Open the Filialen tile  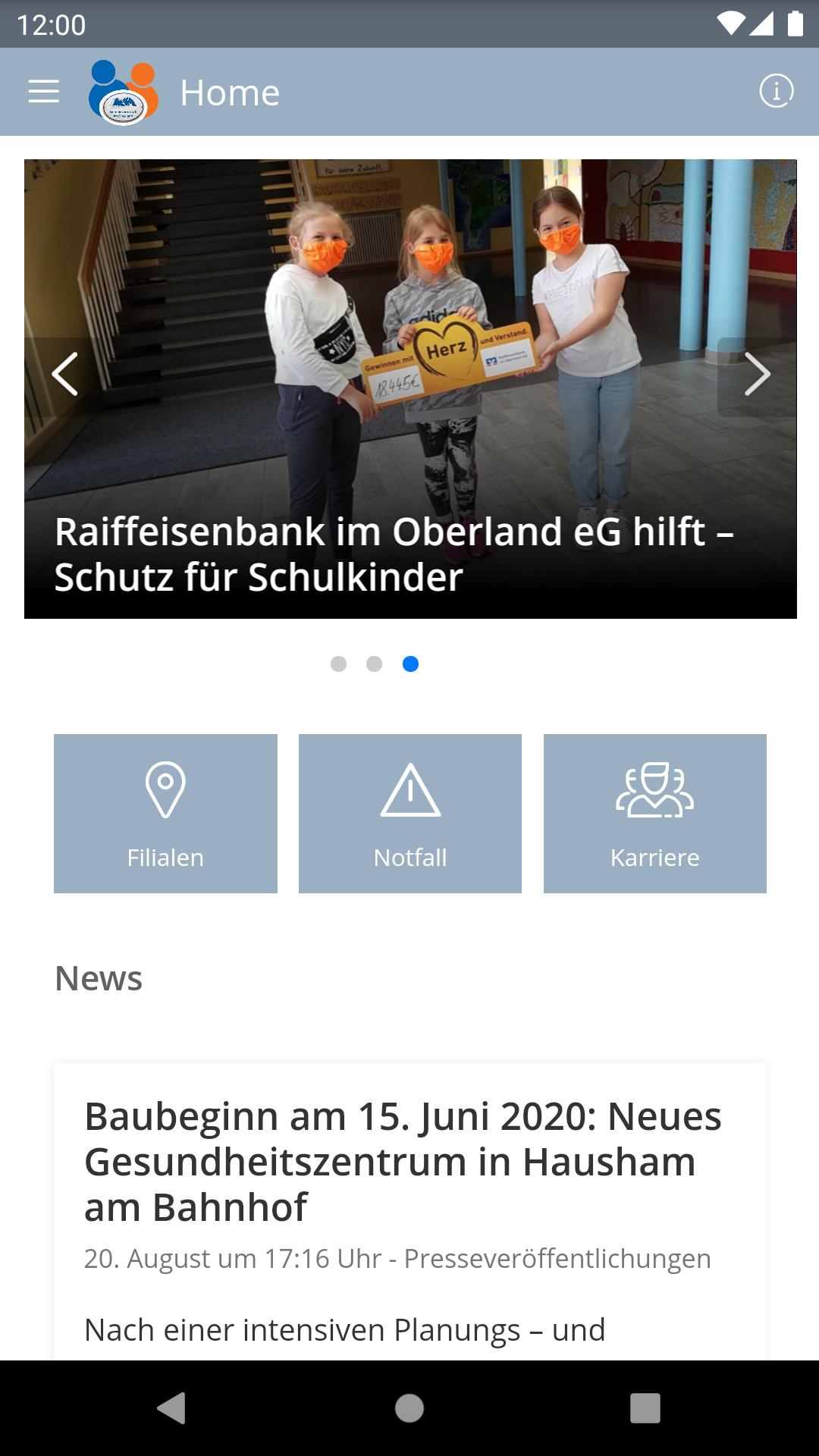(x=165, y=813)
